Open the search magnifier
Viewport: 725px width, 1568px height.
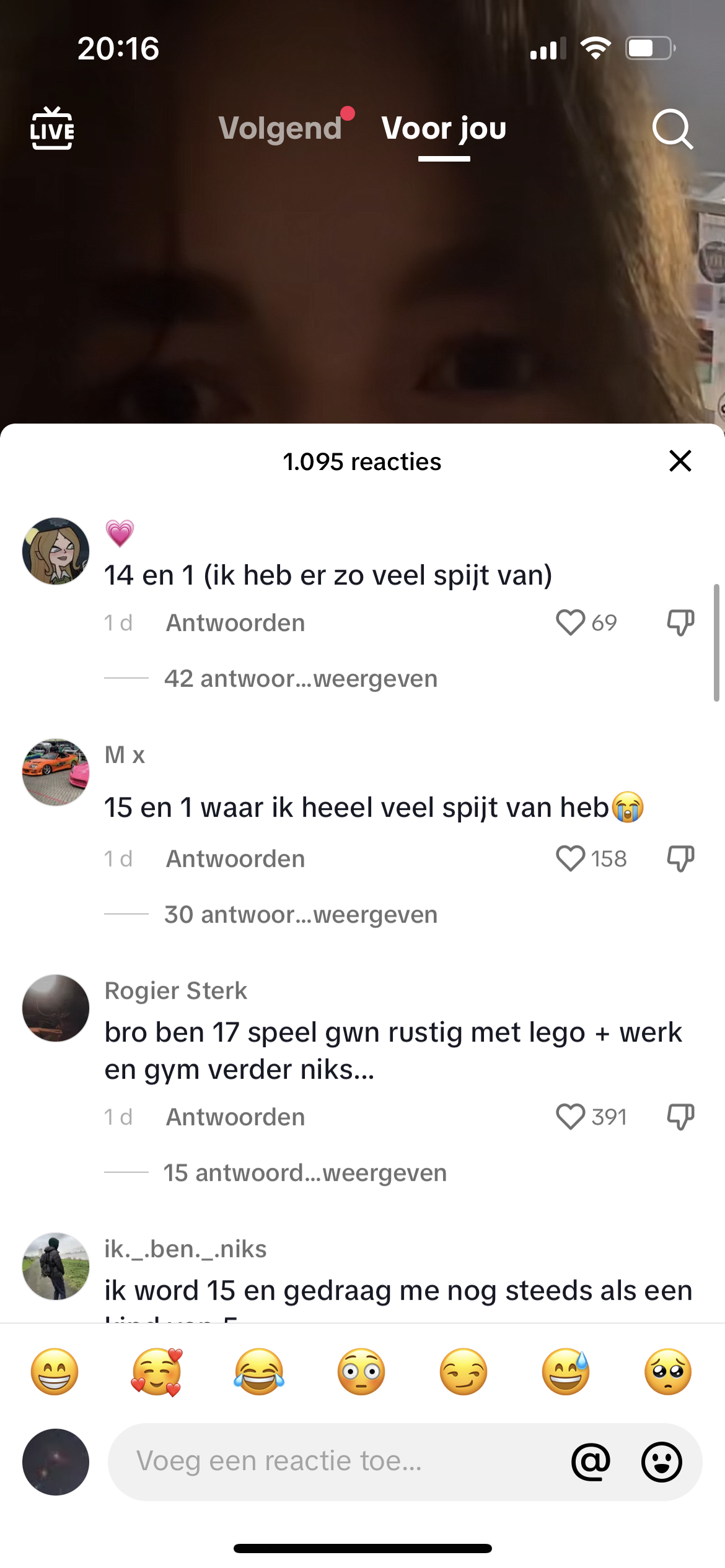pos(673,129)
